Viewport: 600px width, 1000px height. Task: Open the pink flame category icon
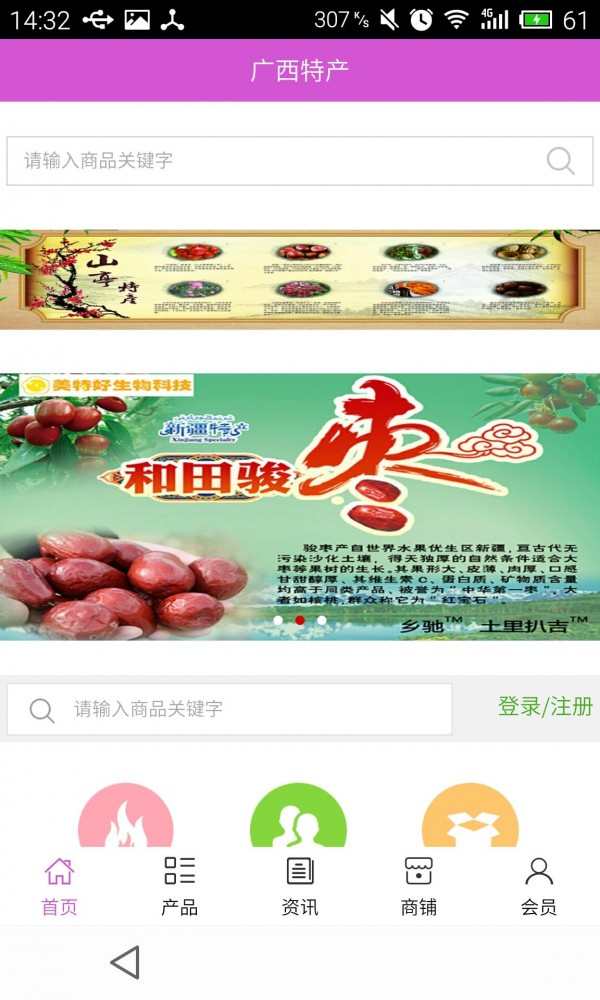click(126, 818)
